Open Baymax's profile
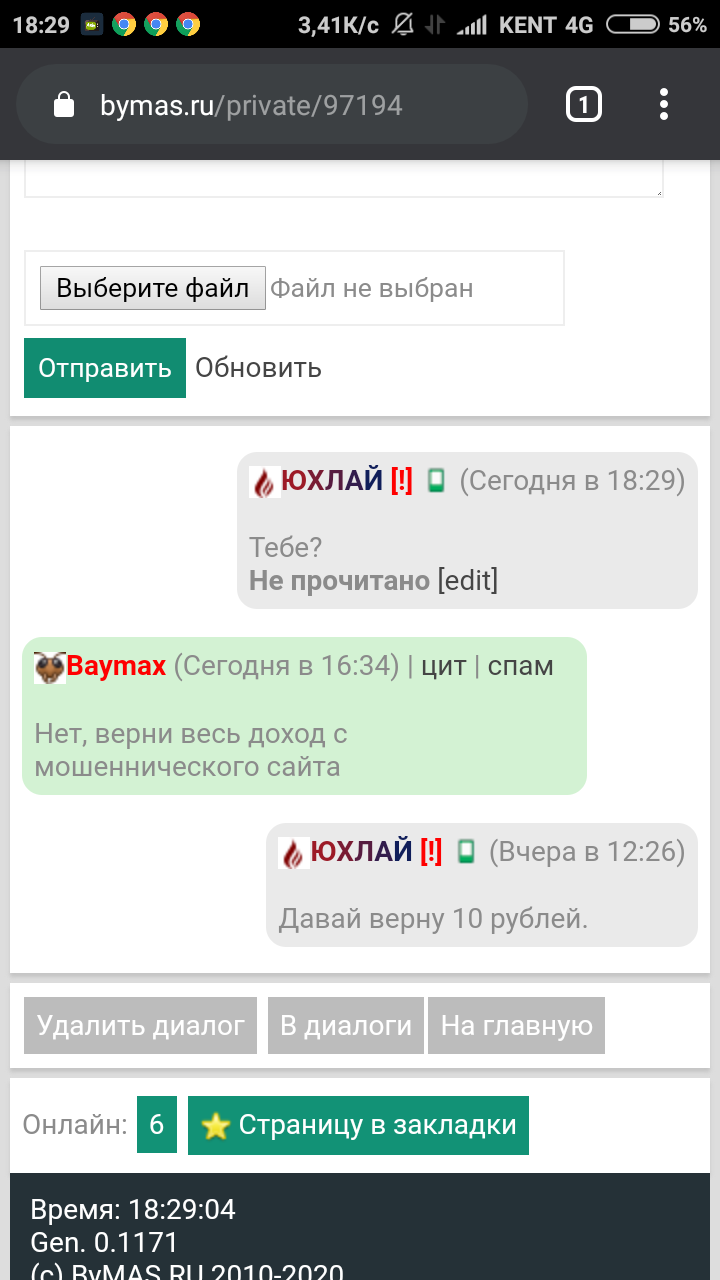The image size is (720, 1280). 116,666
